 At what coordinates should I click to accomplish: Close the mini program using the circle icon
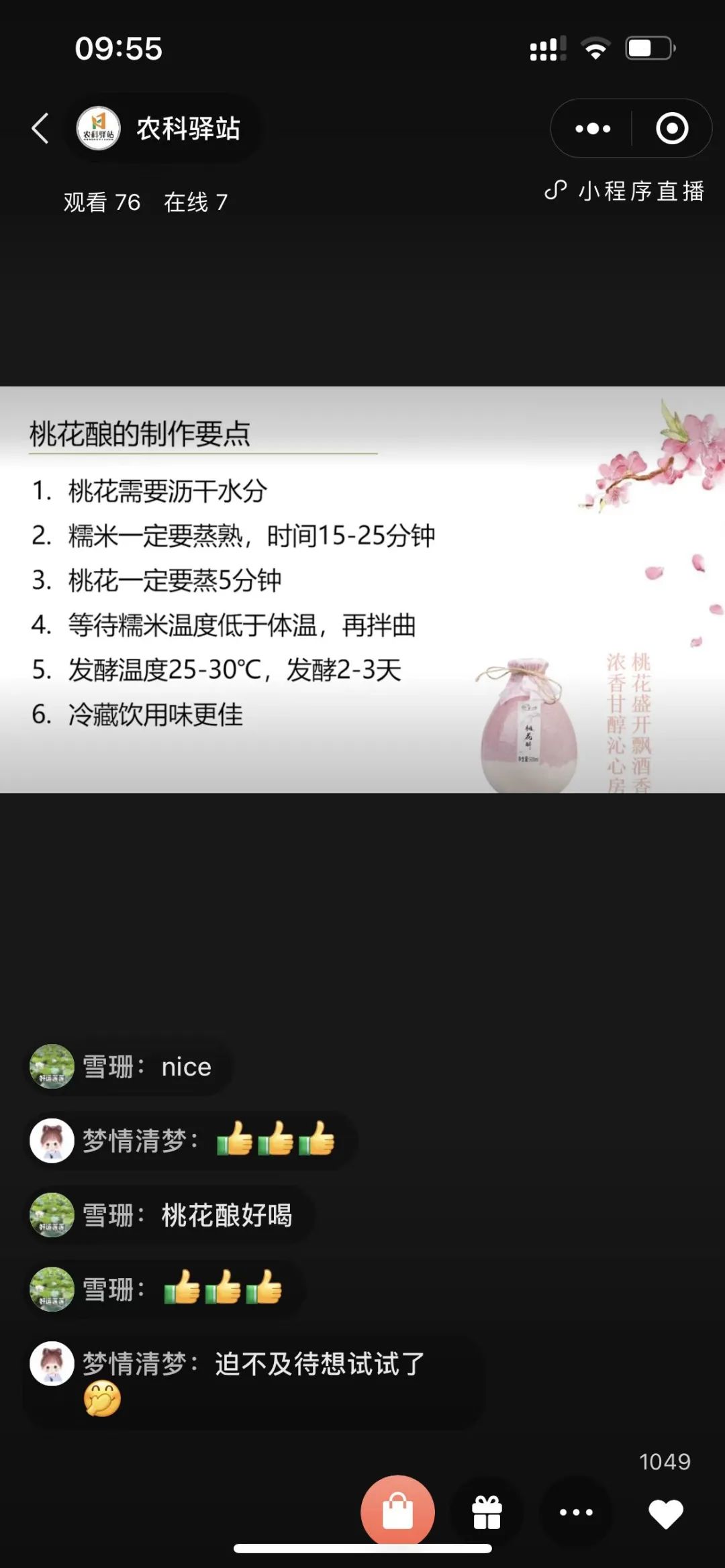coord(671,128)
